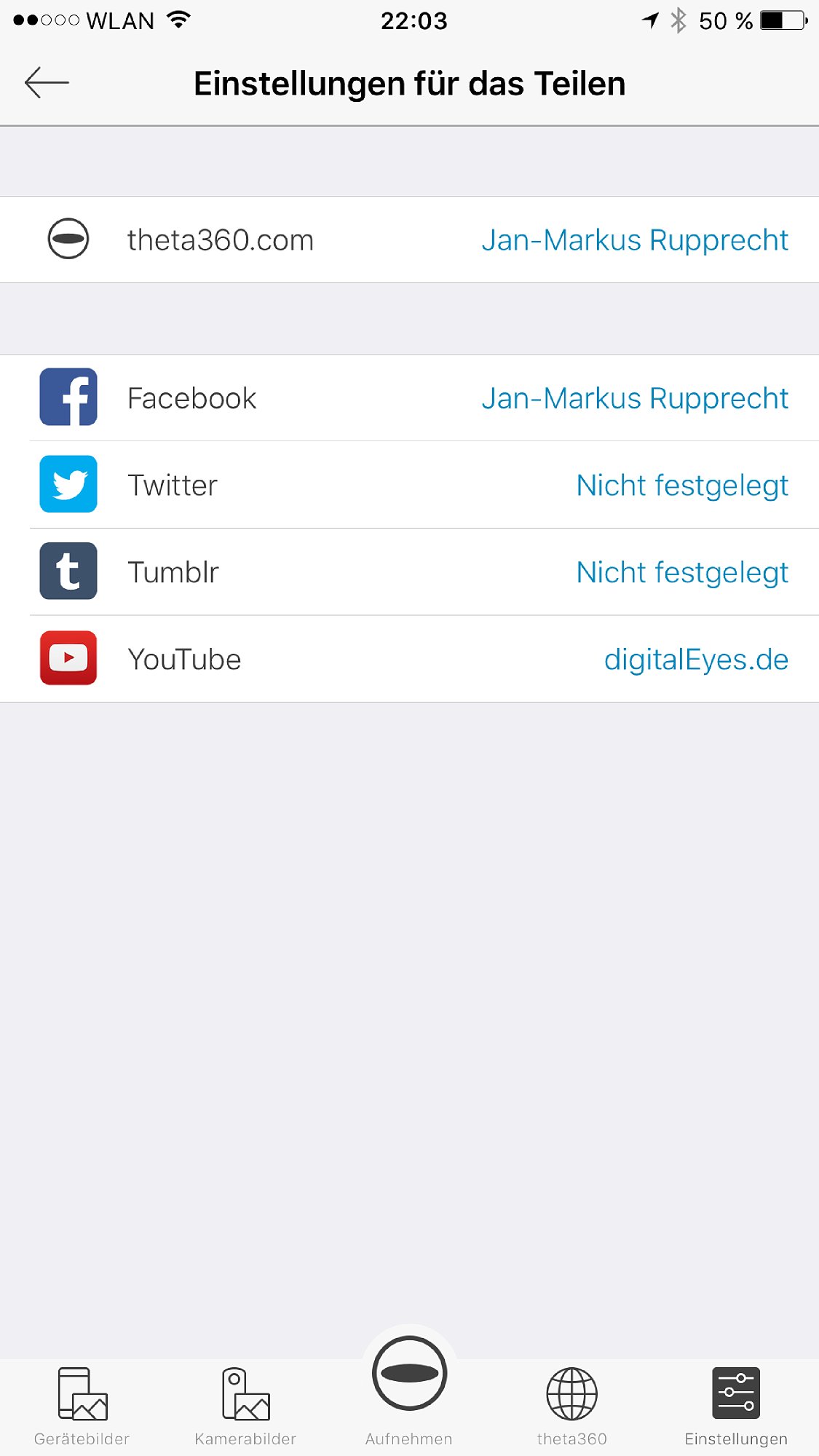The image size is (819, 1456).
Task: Open theta360.com account settings
Action: pyautogui.click(x=409, y=240)
